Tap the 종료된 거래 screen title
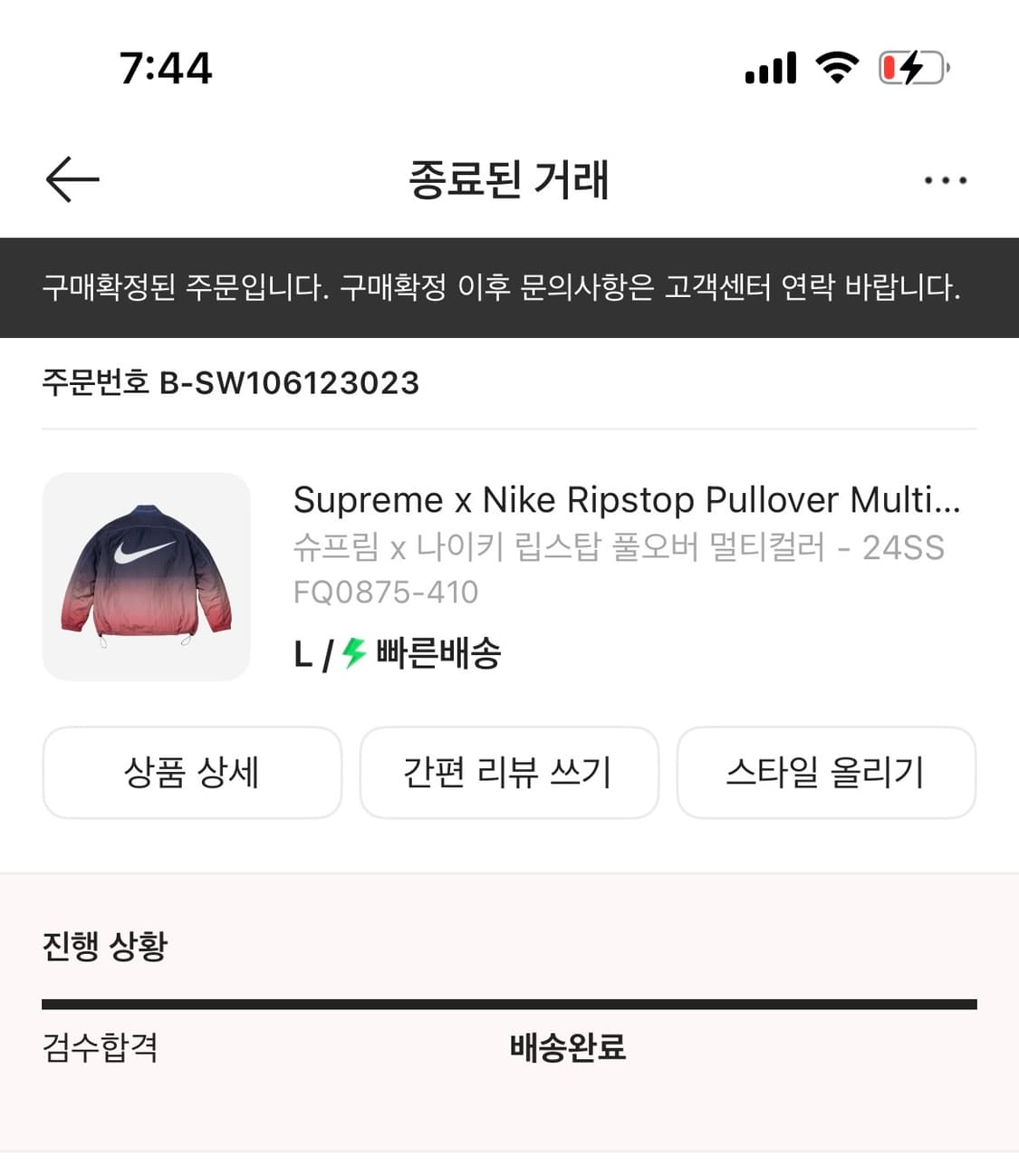Screen dimensions: 1019x1176 coord(509,180)
